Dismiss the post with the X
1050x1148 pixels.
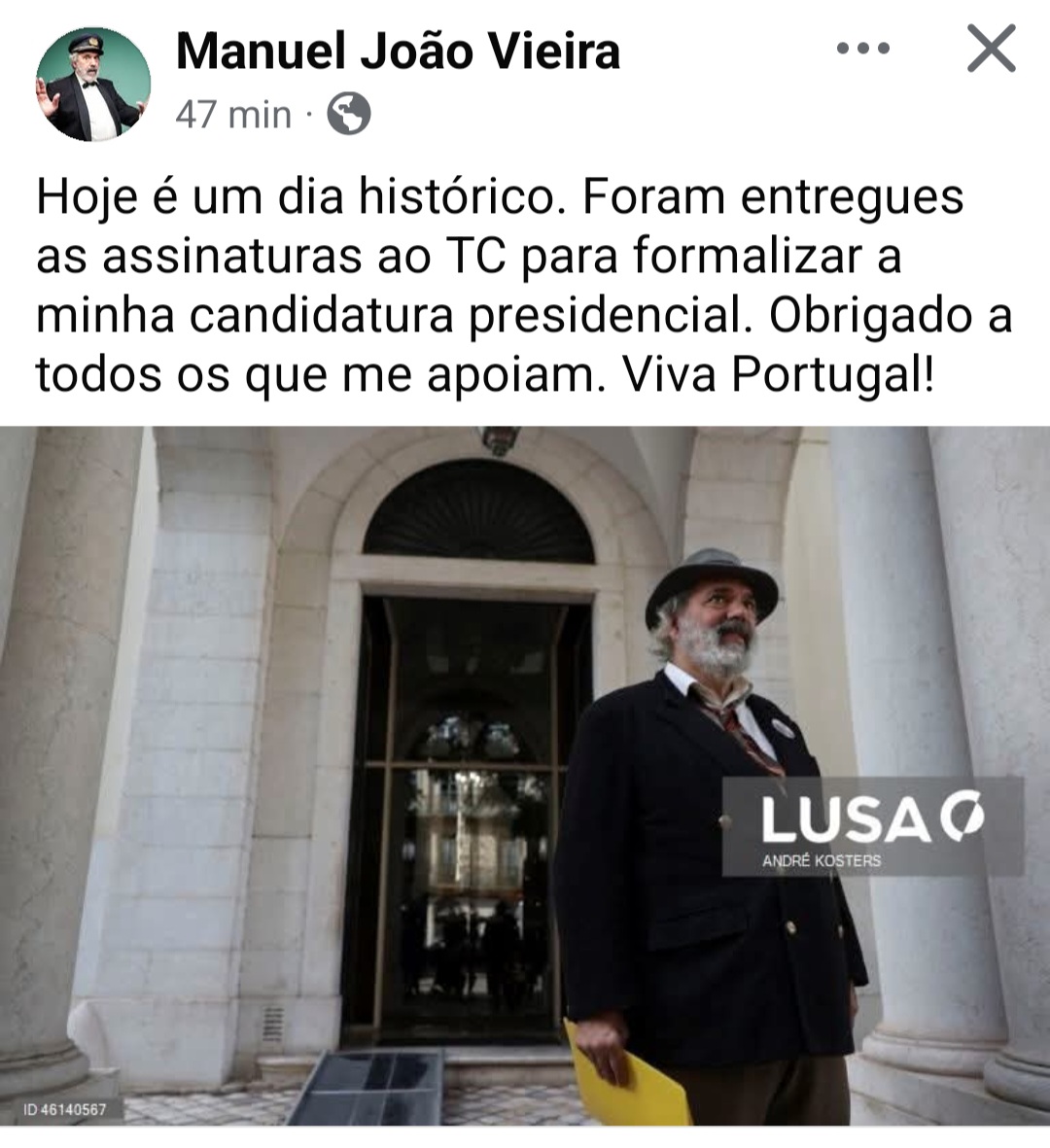991,49
